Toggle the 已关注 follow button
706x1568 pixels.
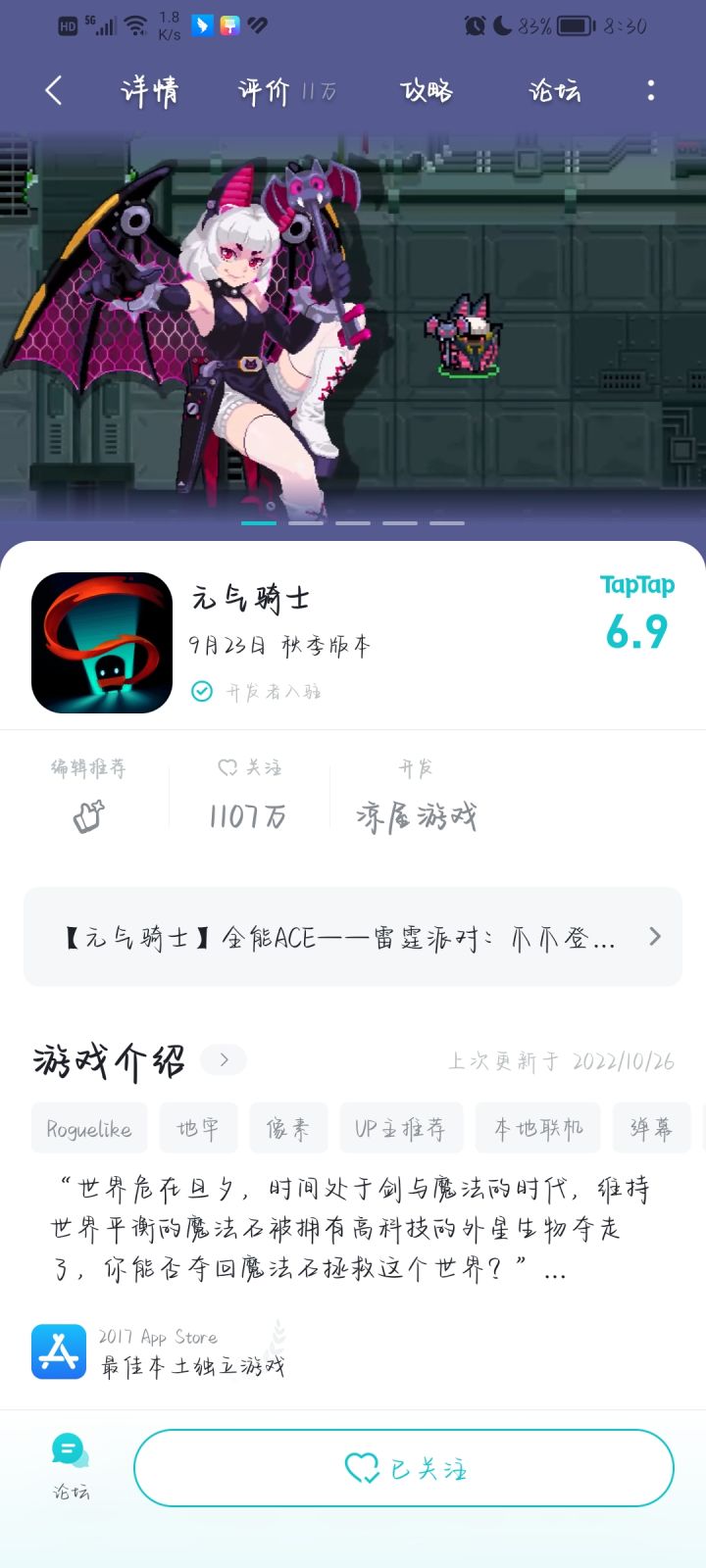point(402,1467)
